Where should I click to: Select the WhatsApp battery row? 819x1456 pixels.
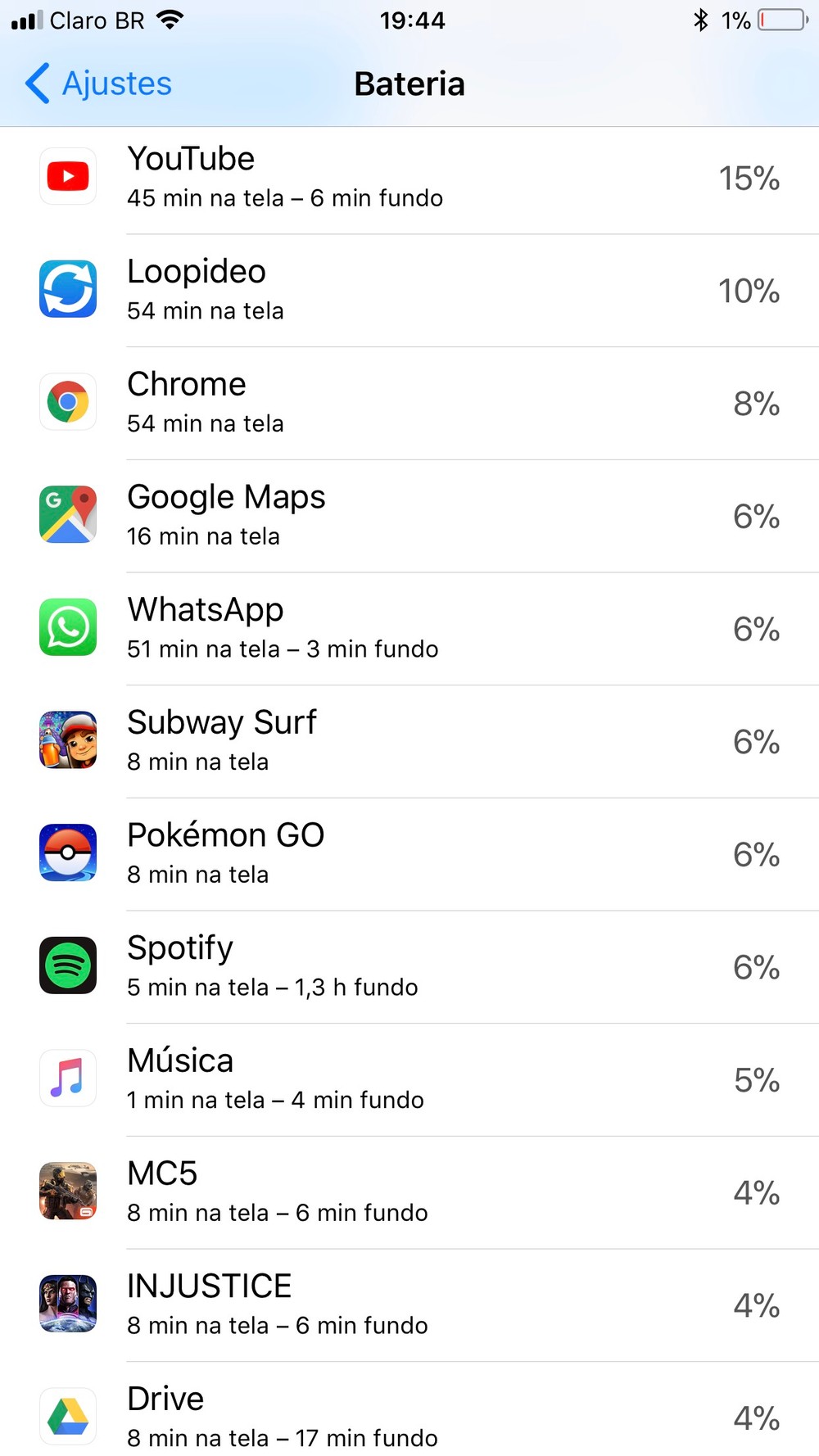click(x=409, y=629)
